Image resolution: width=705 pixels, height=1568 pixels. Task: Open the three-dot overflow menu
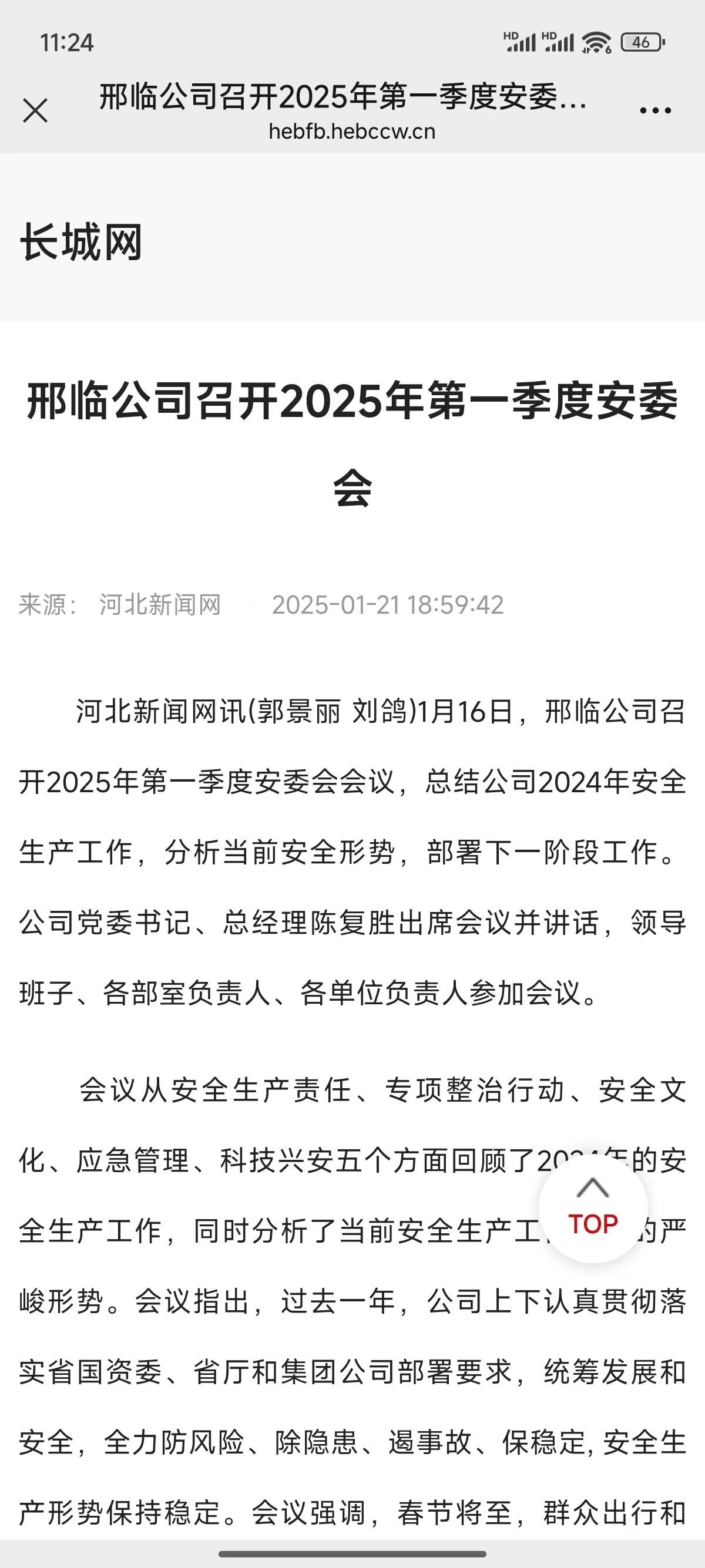[x=655, y=111]
